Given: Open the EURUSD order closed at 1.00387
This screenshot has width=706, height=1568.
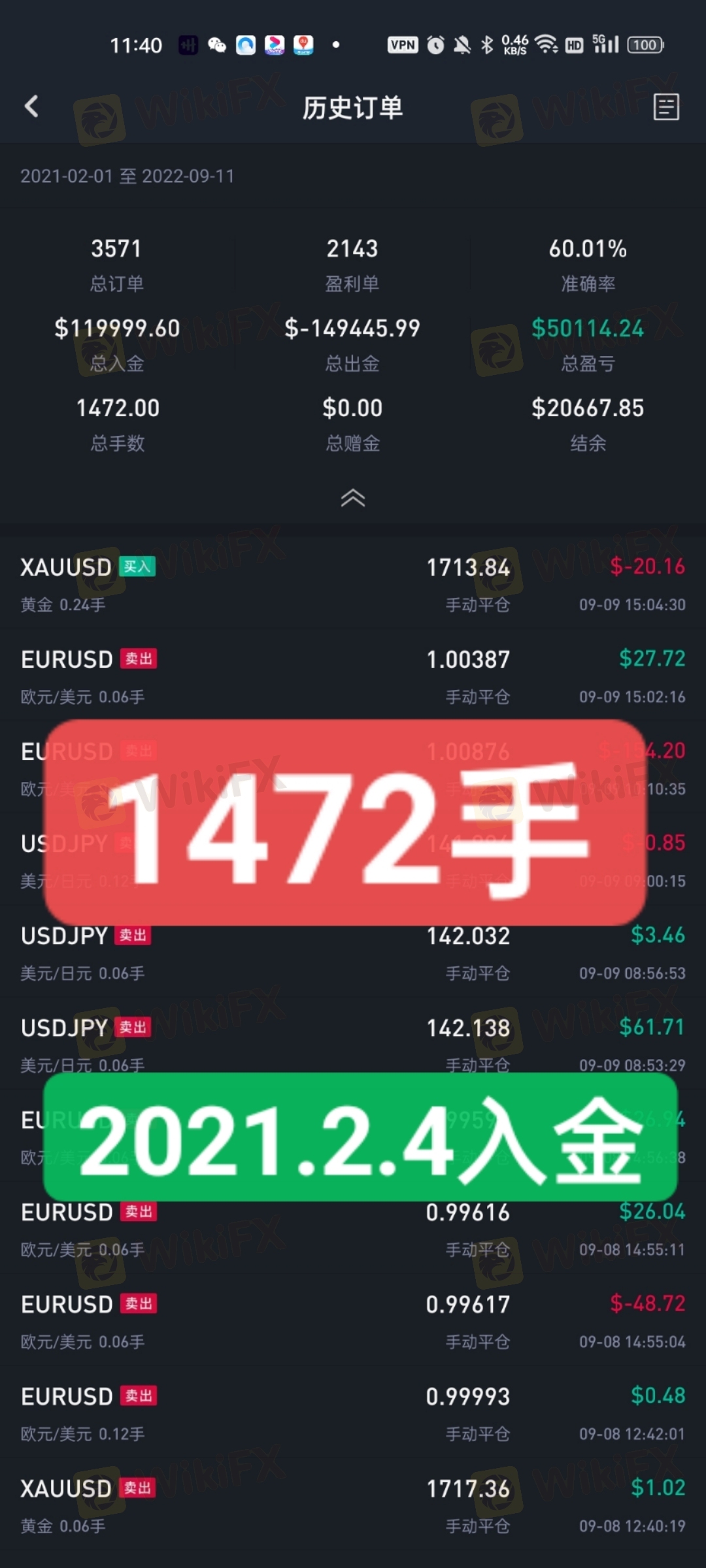Looking at the screenshot, I should [353, 676].
